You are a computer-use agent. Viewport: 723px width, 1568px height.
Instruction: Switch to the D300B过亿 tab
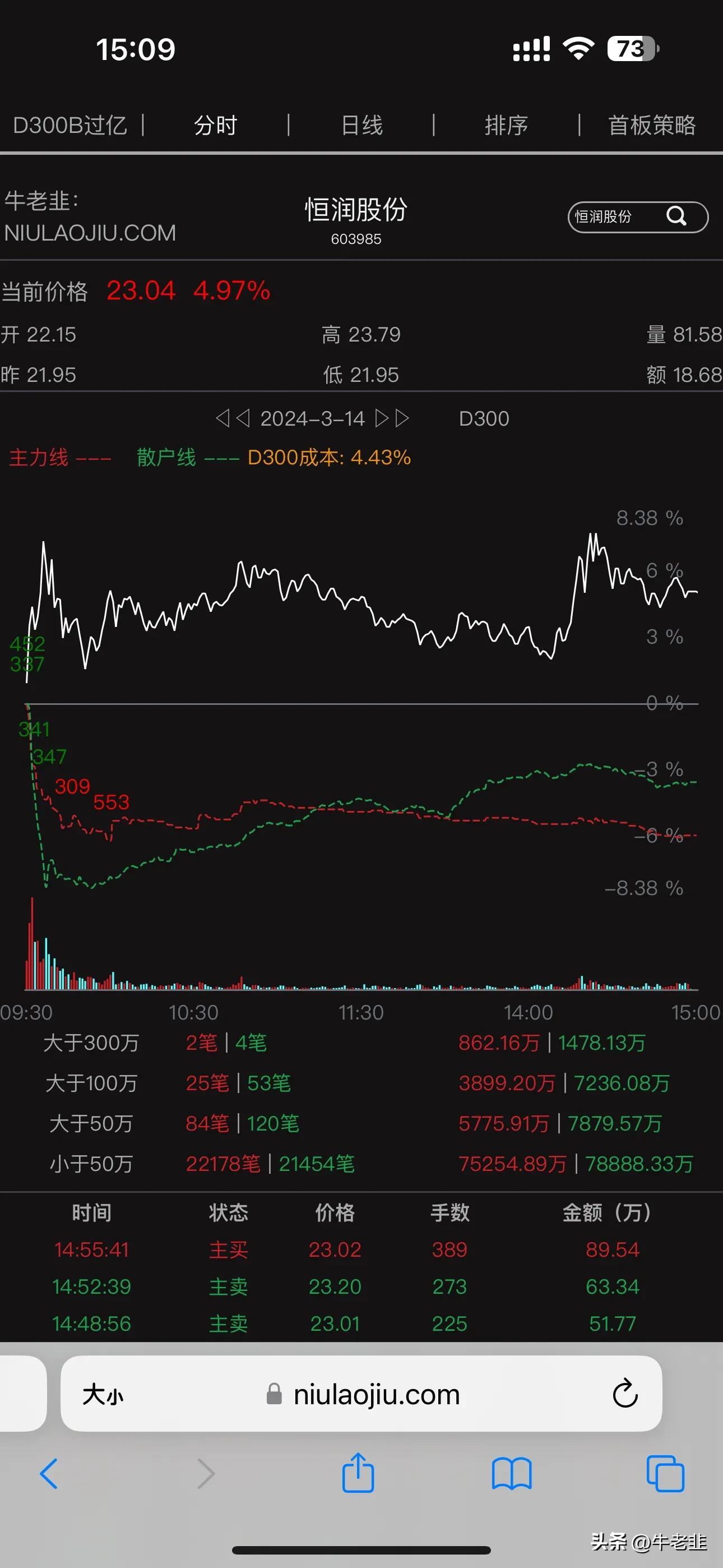coord(70,126)
